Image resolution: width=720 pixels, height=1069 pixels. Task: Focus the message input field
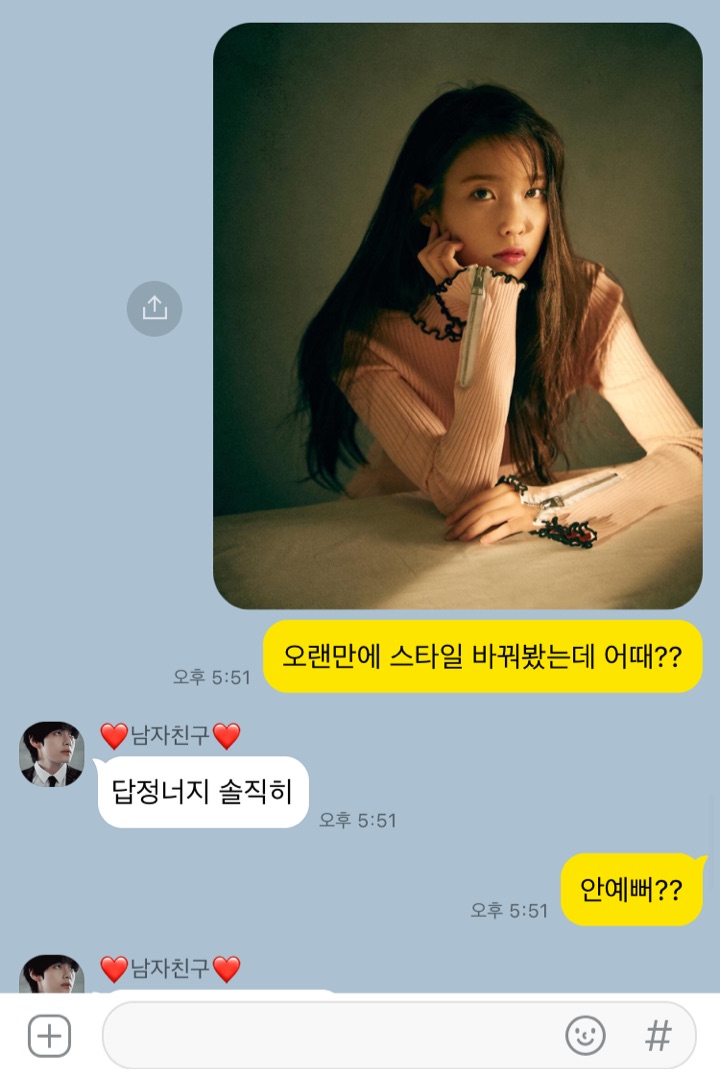pos(330,1035)
